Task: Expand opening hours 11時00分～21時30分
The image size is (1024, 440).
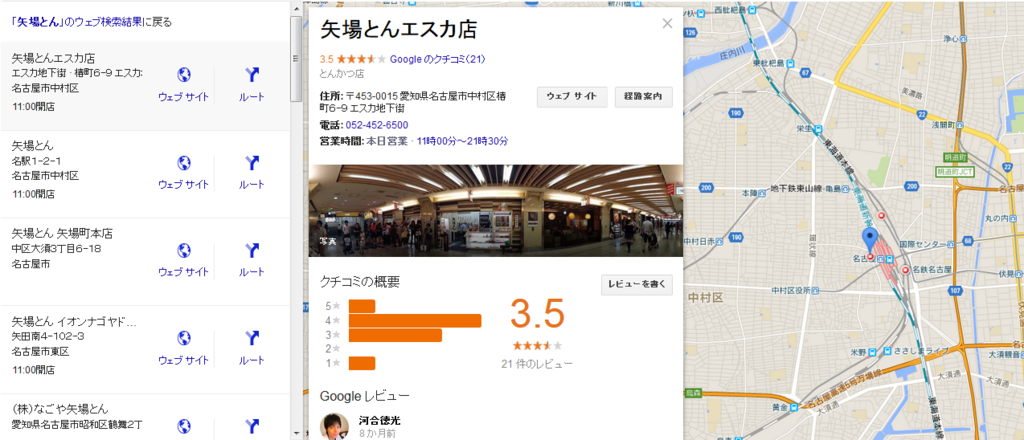Action: click(x=462, y=141)
